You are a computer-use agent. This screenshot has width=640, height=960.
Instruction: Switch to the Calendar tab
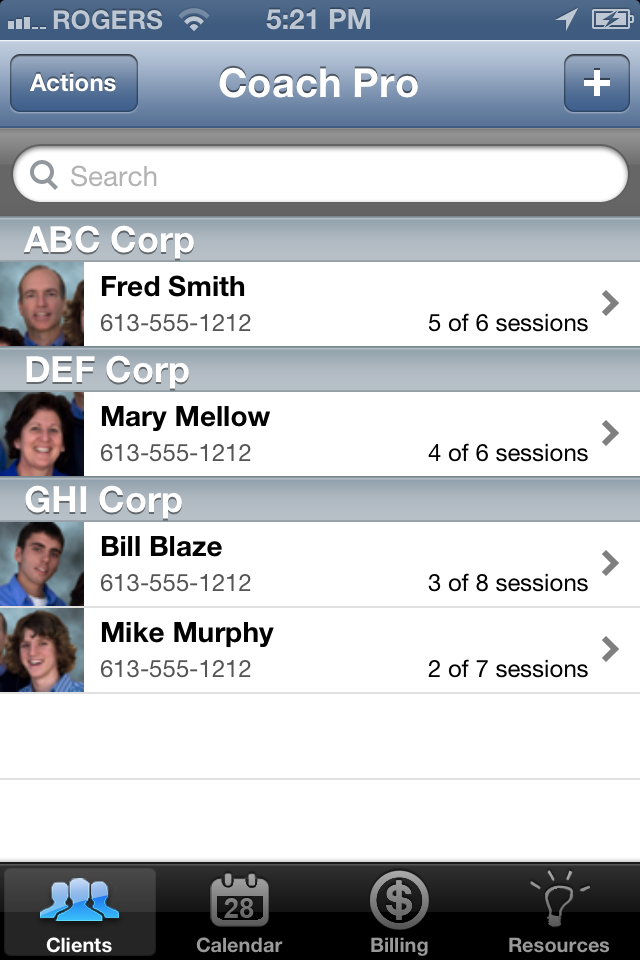[x=239, y=912]
